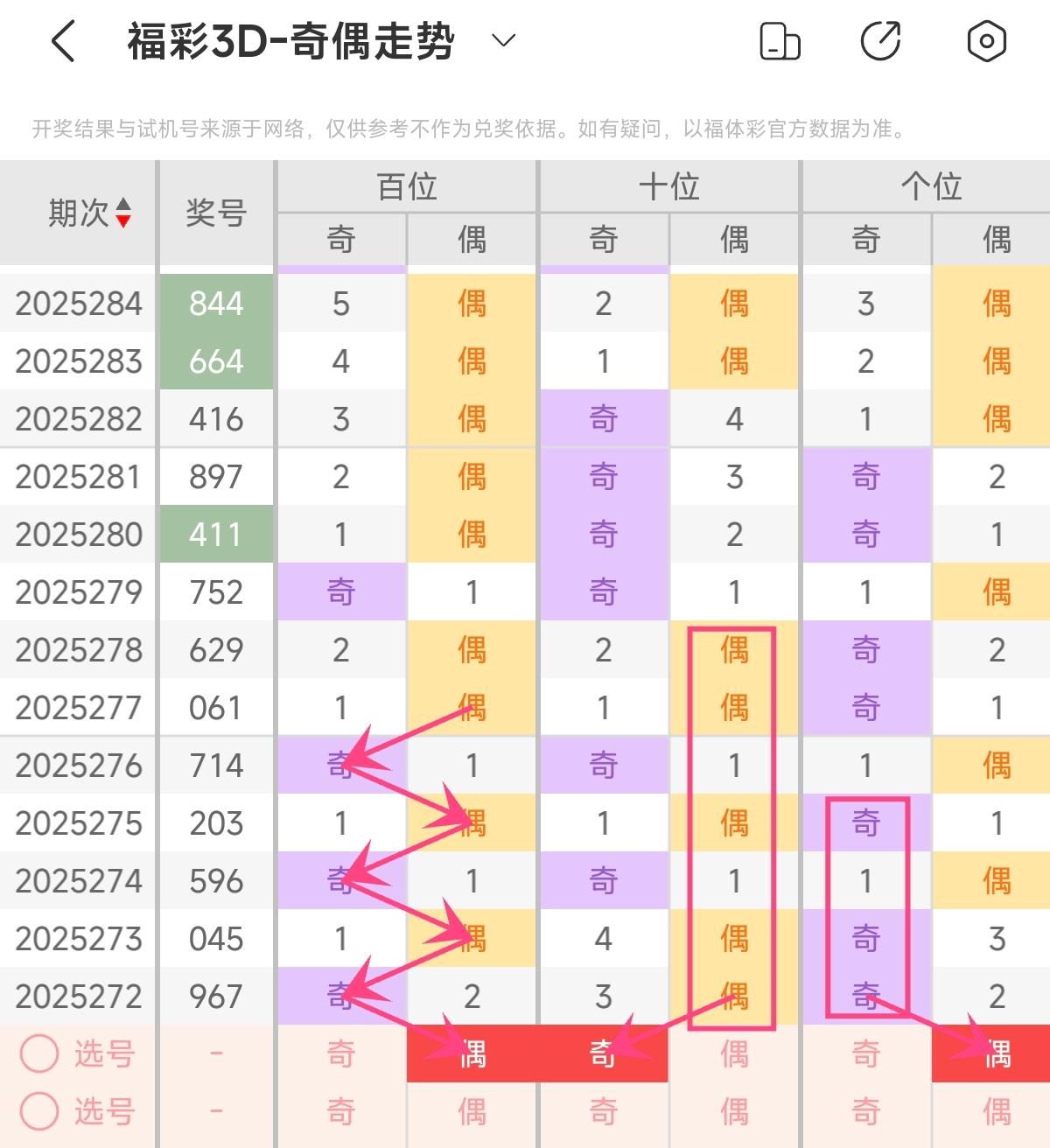
Task: Open the hexagon settings icon
Action: 986,41
